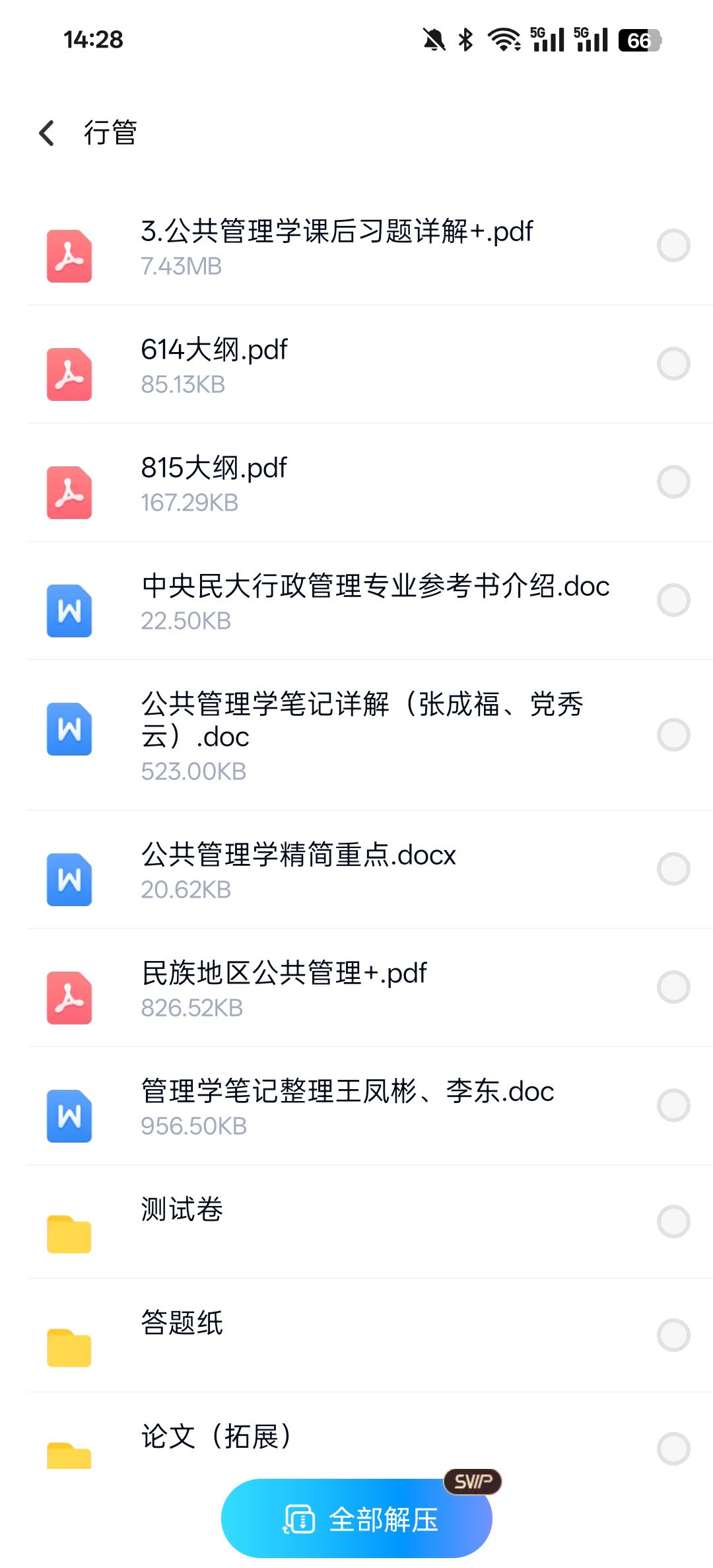Select the 公共管理学精简重点.docx radio button
The image size is (713, 1568).
click(673, 869)
